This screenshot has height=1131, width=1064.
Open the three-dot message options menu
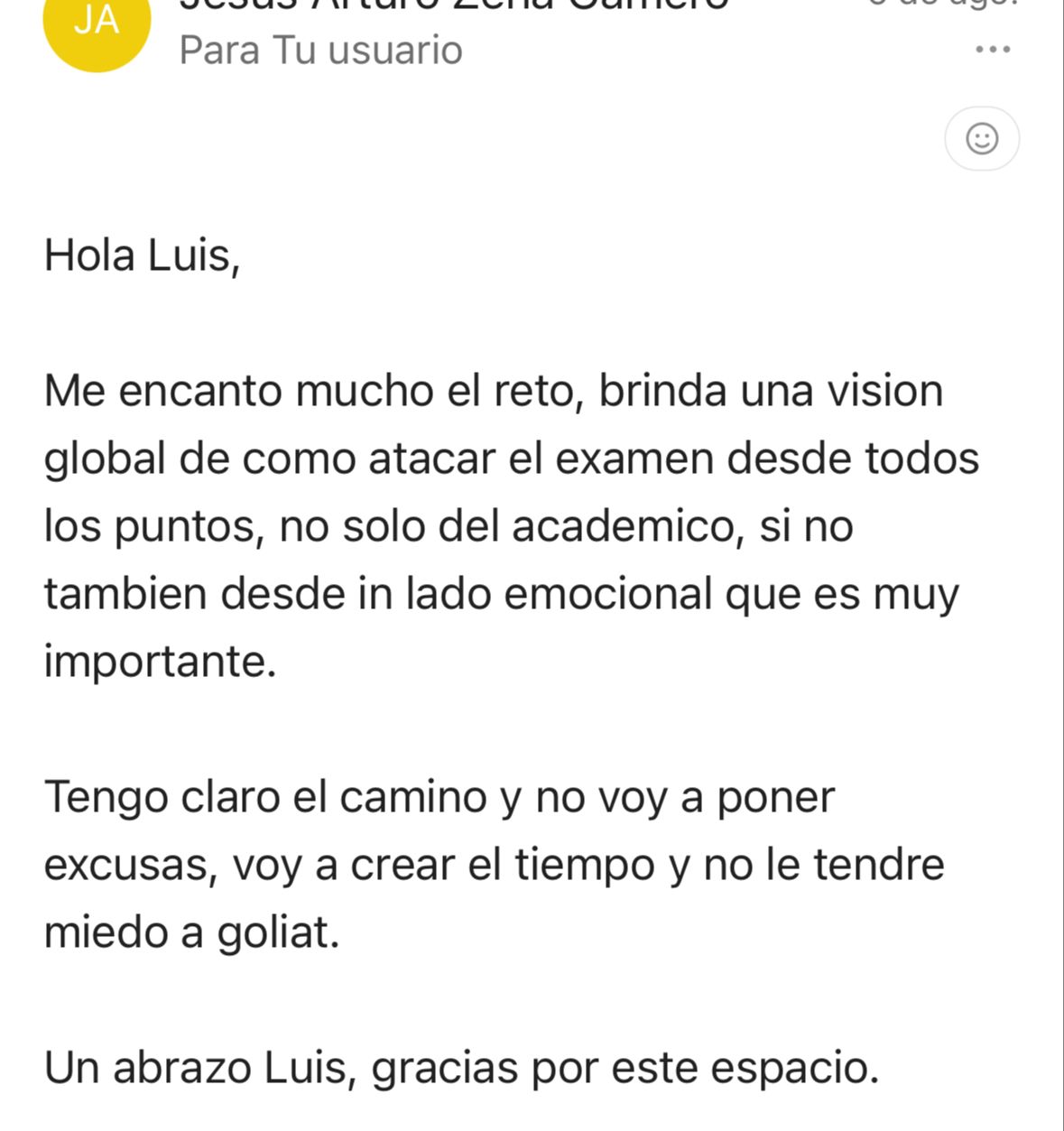(x=993, y=50)
